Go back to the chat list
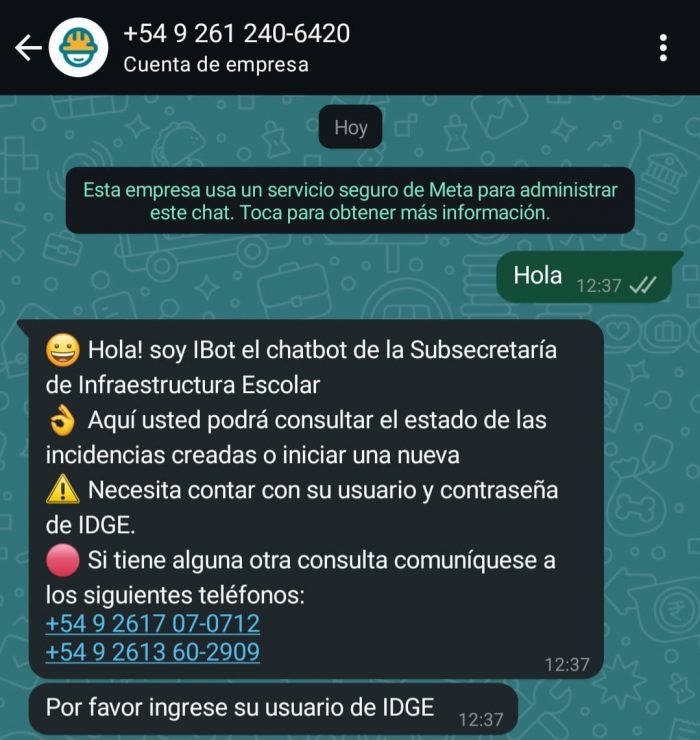700x740 pixels. 28,48
